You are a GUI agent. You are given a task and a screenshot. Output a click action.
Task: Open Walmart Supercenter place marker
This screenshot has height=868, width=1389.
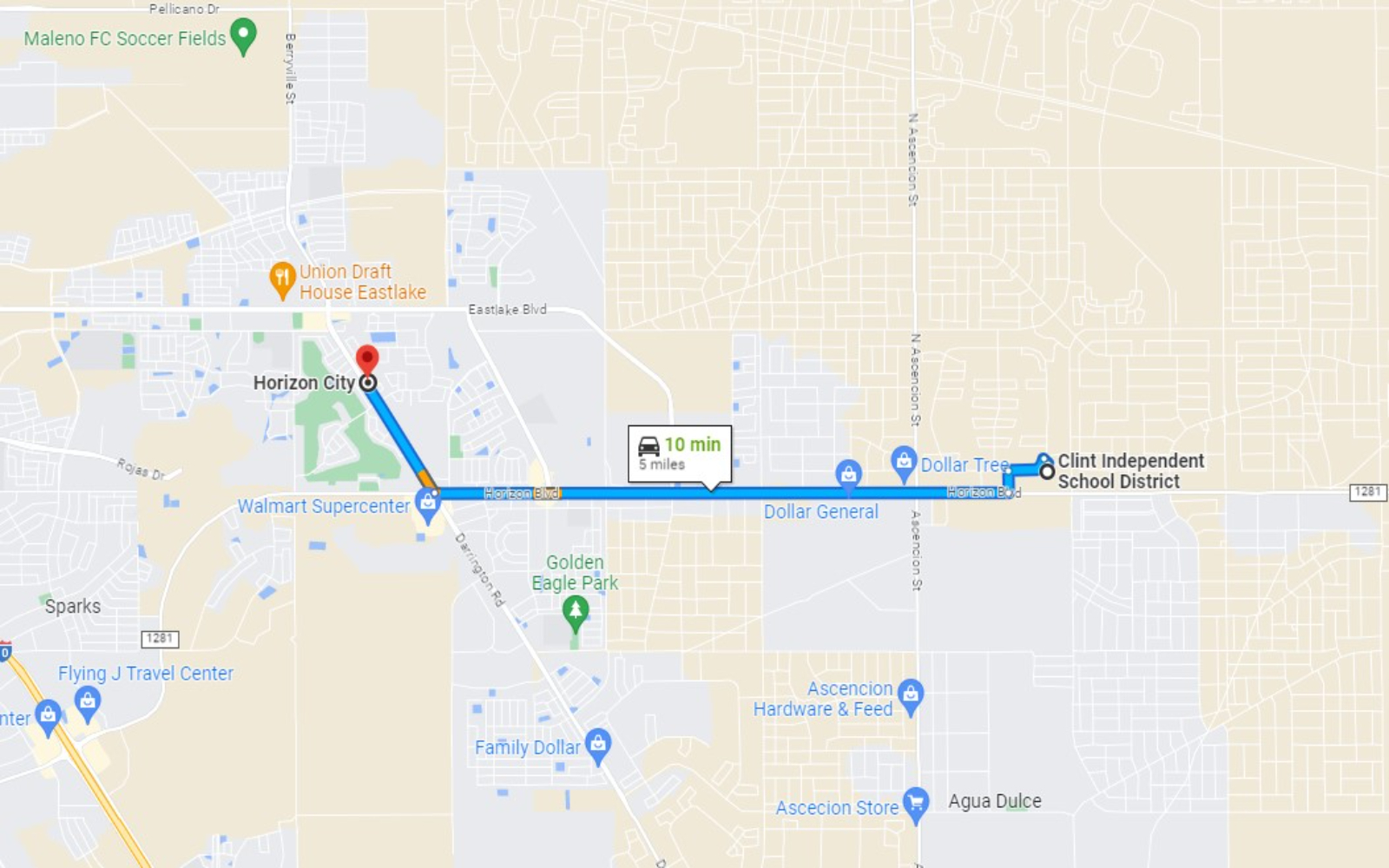[x=427, y=502]
